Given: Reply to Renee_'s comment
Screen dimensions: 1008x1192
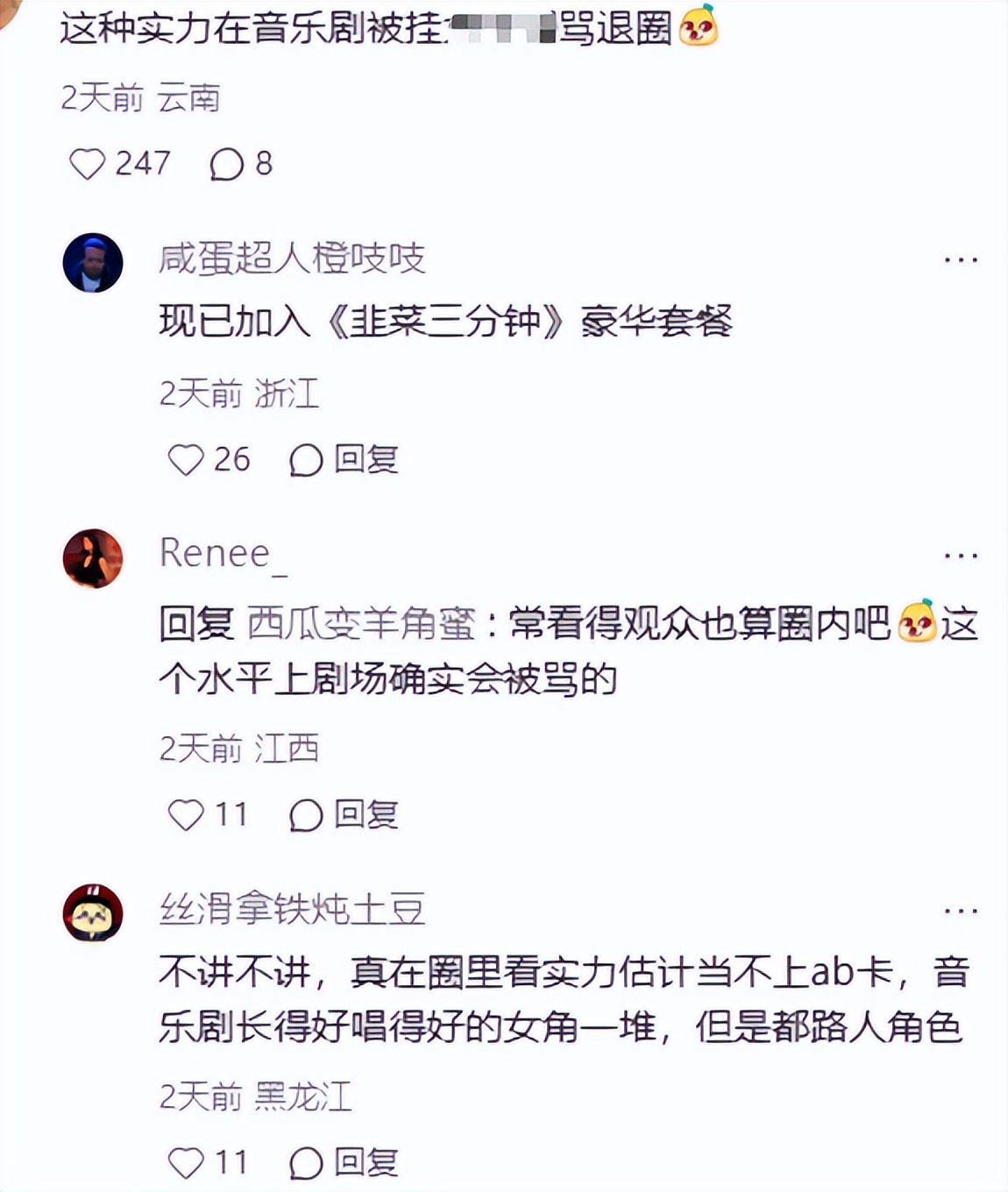Looking at the screenshot, I should tap(344, 815).
